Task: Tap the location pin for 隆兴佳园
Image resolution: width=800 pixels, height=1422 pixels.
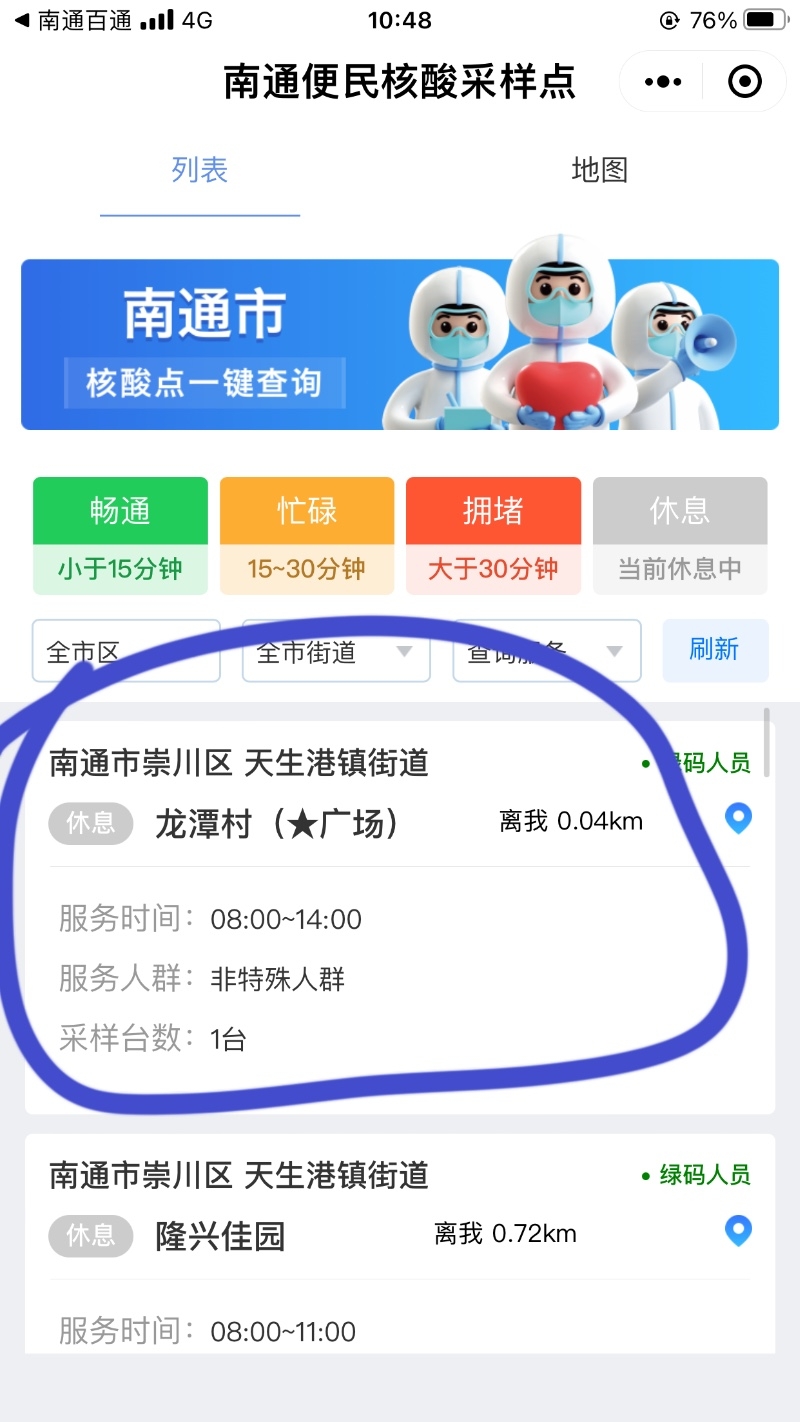Action: 738,1231
